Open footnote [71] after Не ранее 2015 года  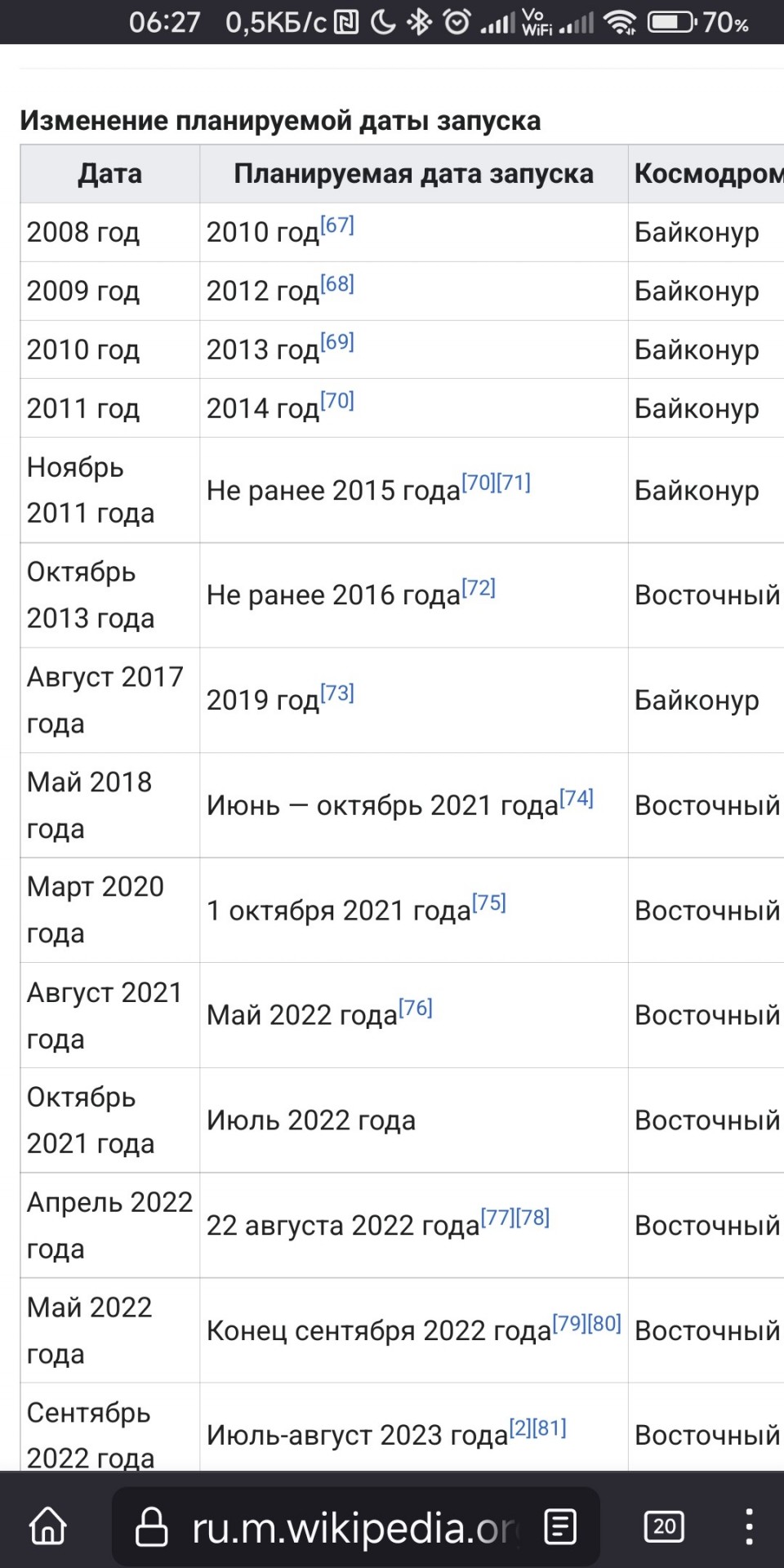click(x=514, y=482)
